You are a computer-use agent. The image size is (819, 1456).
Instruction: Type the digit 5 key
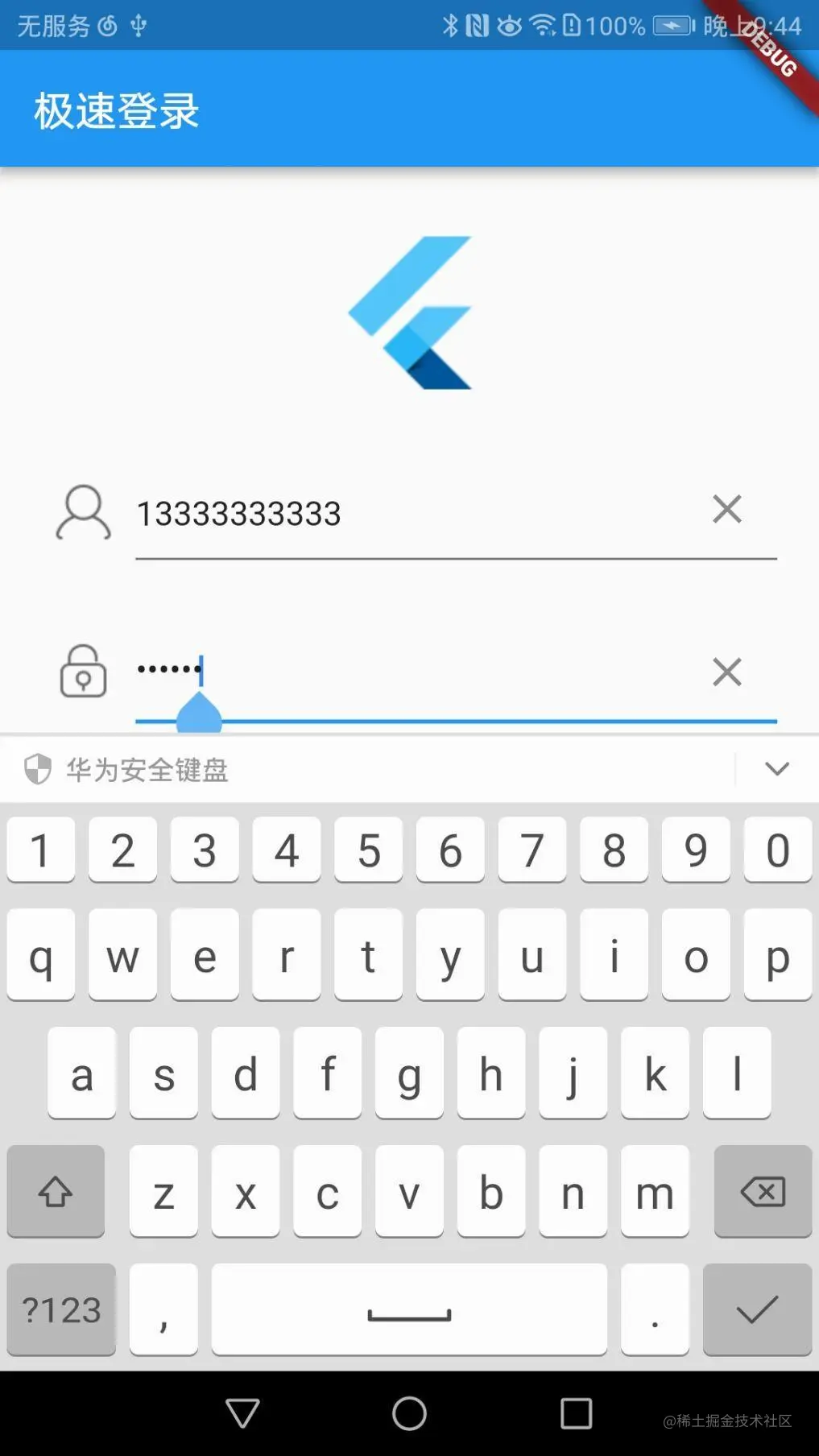[369, 850]
